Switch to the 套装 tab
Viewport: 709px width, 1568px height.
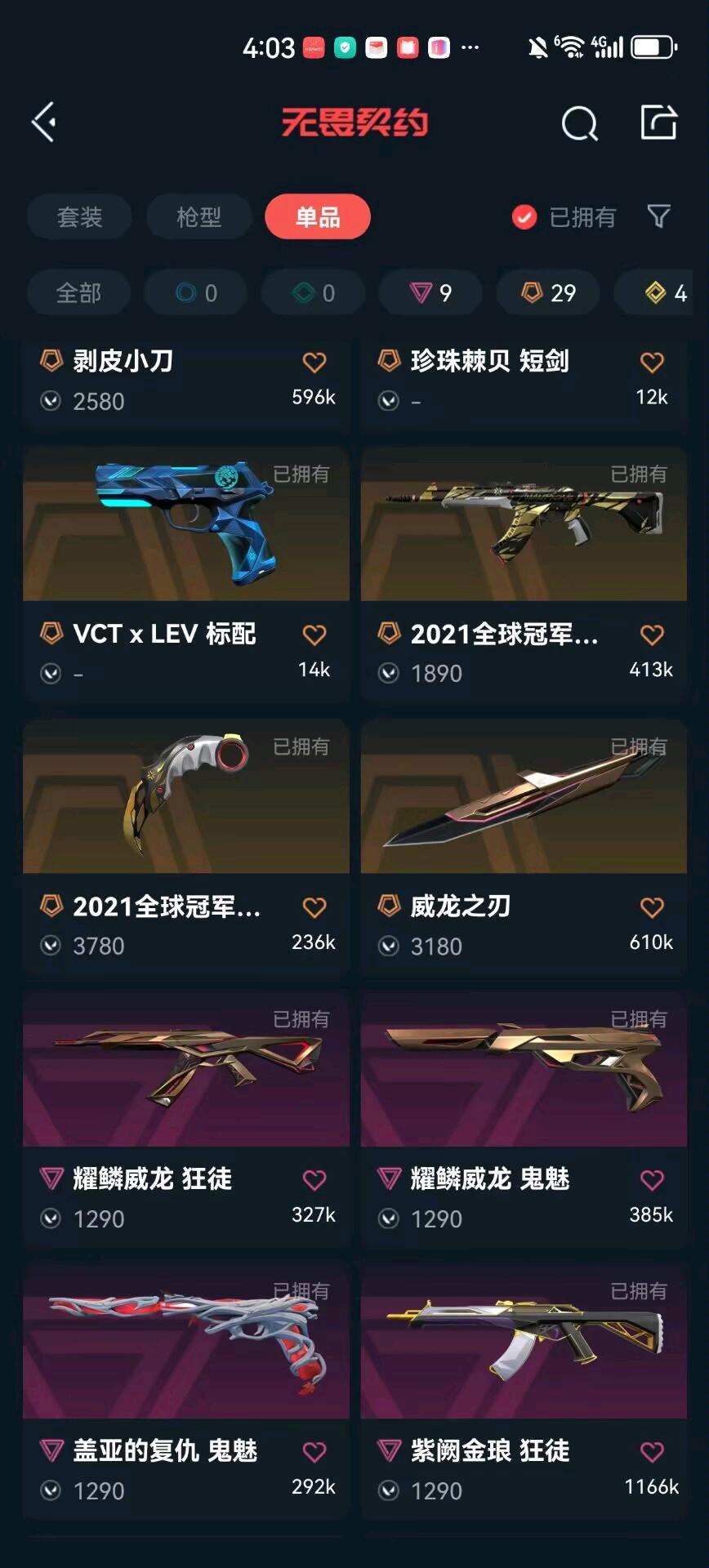point(79,216)
